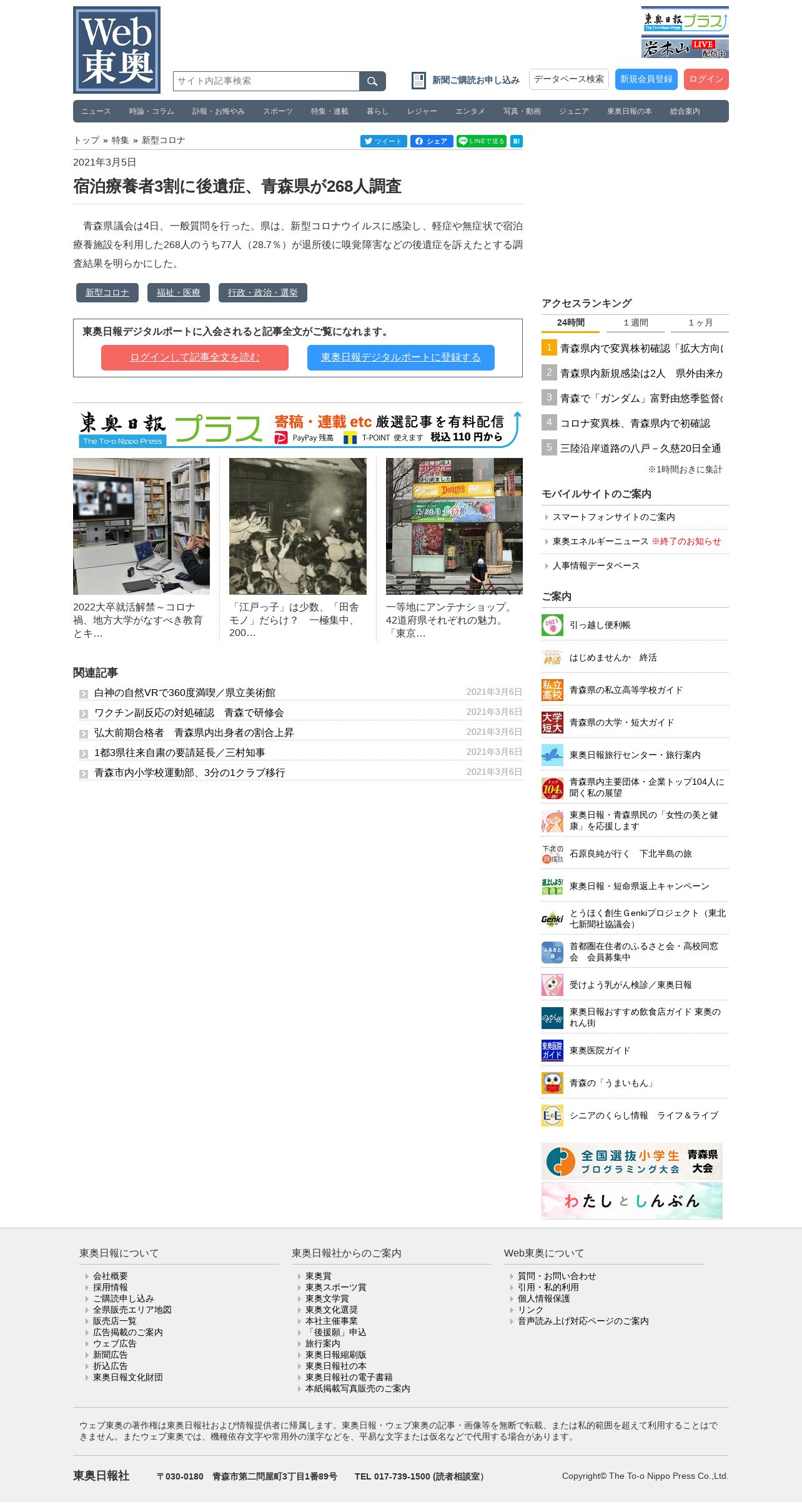Open データベース検索
Viewport: 802px width, 1512px height.
point(568,79)
